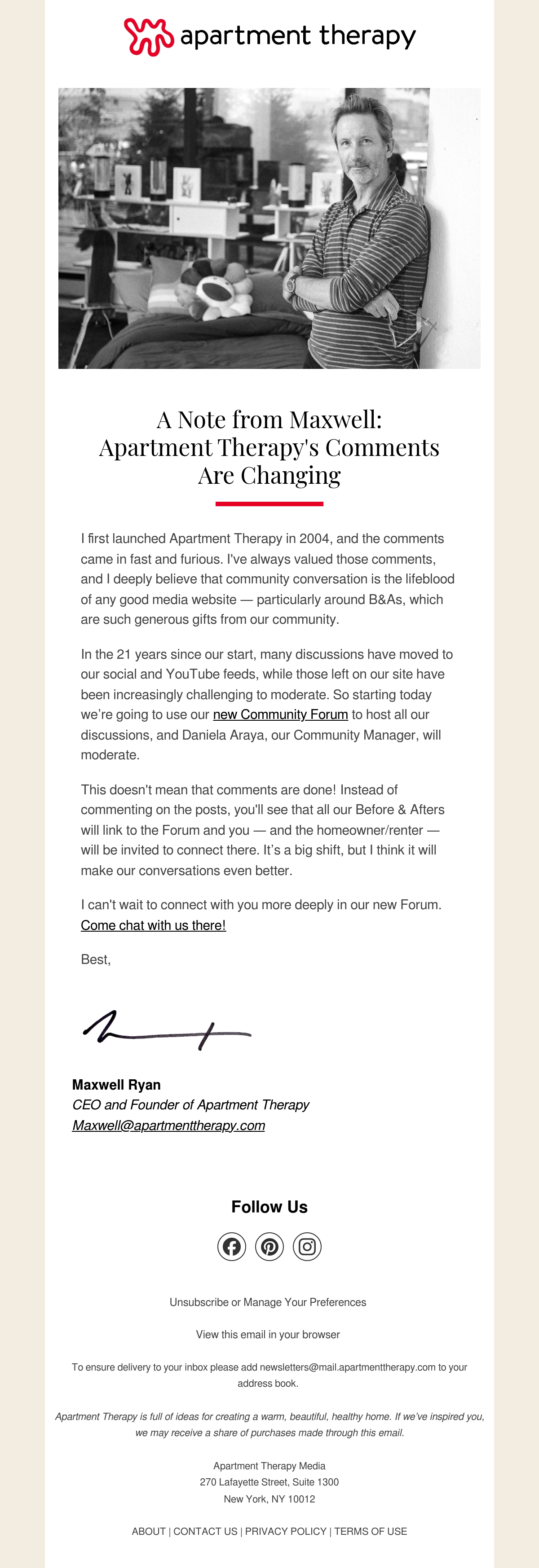539x1568 pixels.
Task: Visit the Pinterest profile icon
Action: 269,1247
